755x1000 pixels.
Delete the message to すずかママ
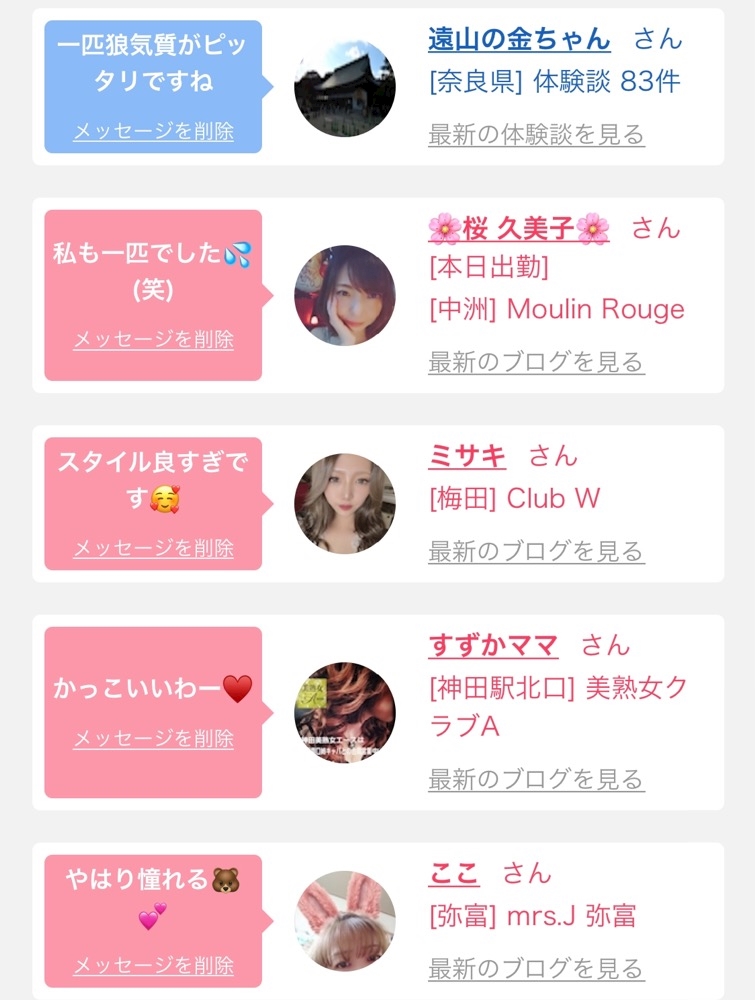coord(153,739)
